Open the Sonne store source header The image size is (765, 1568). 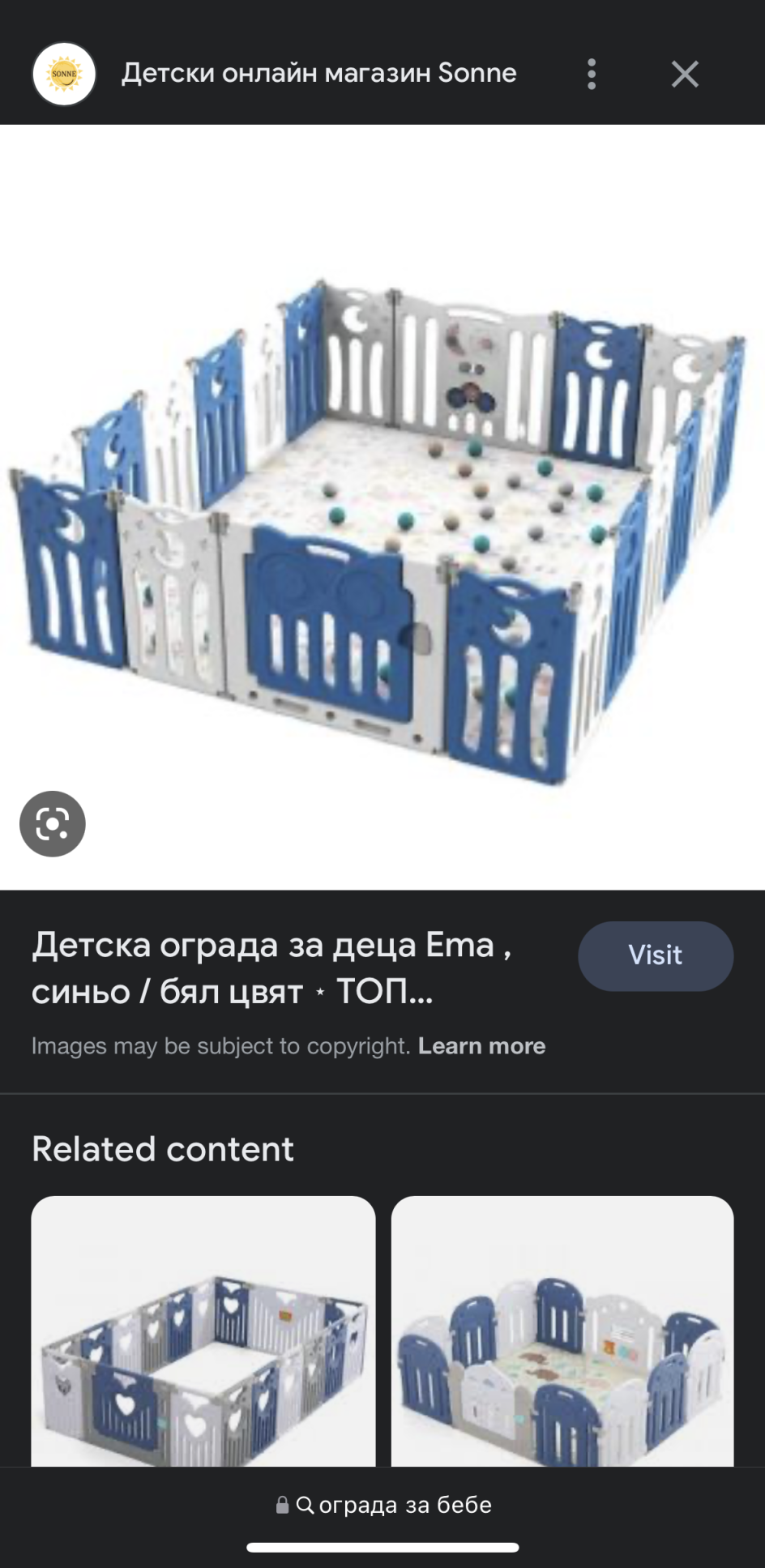[x=318, y=74]
